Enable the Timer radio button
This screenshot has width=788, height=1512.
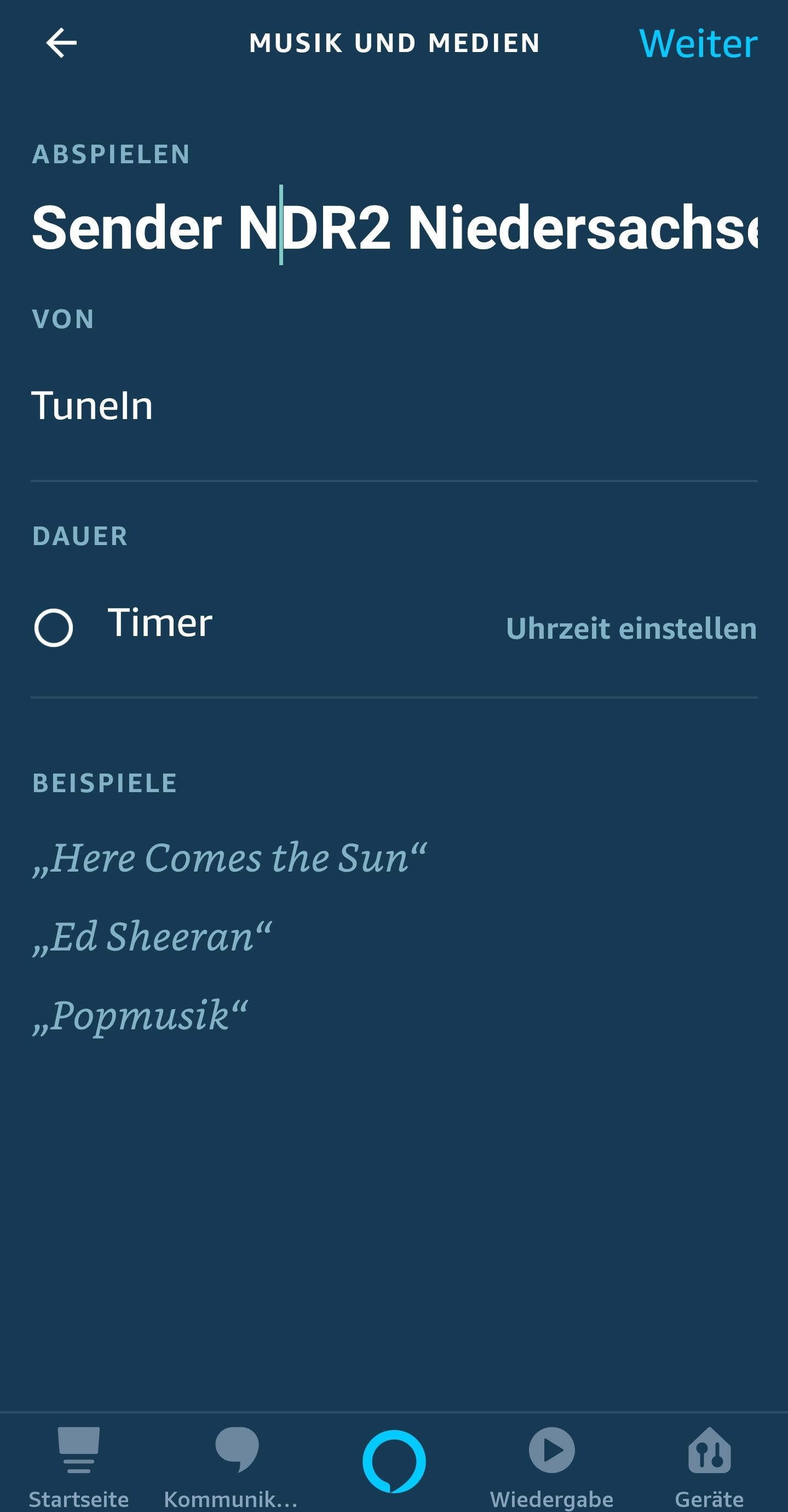54,627
